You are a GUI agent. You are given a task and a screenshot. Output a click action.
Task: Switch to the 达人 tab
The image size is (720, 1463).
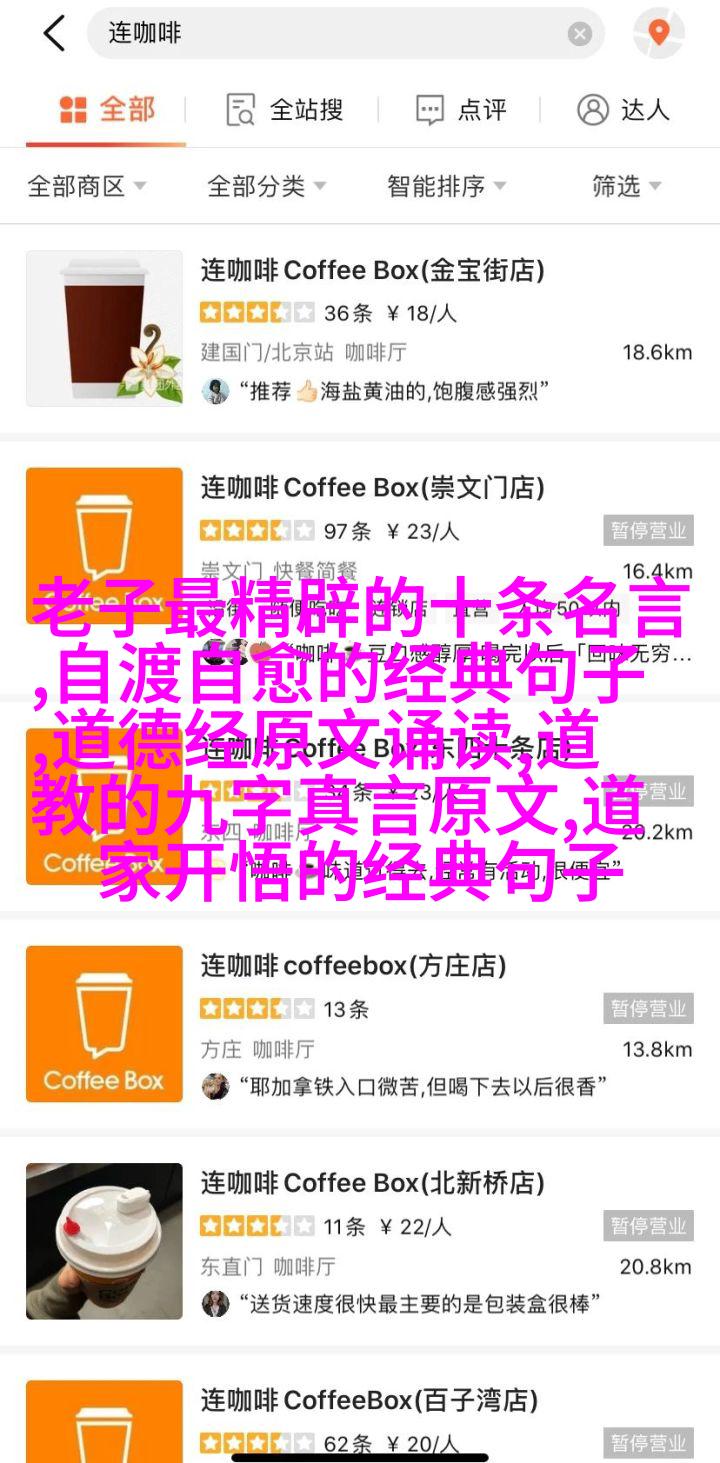coord(623,110)
